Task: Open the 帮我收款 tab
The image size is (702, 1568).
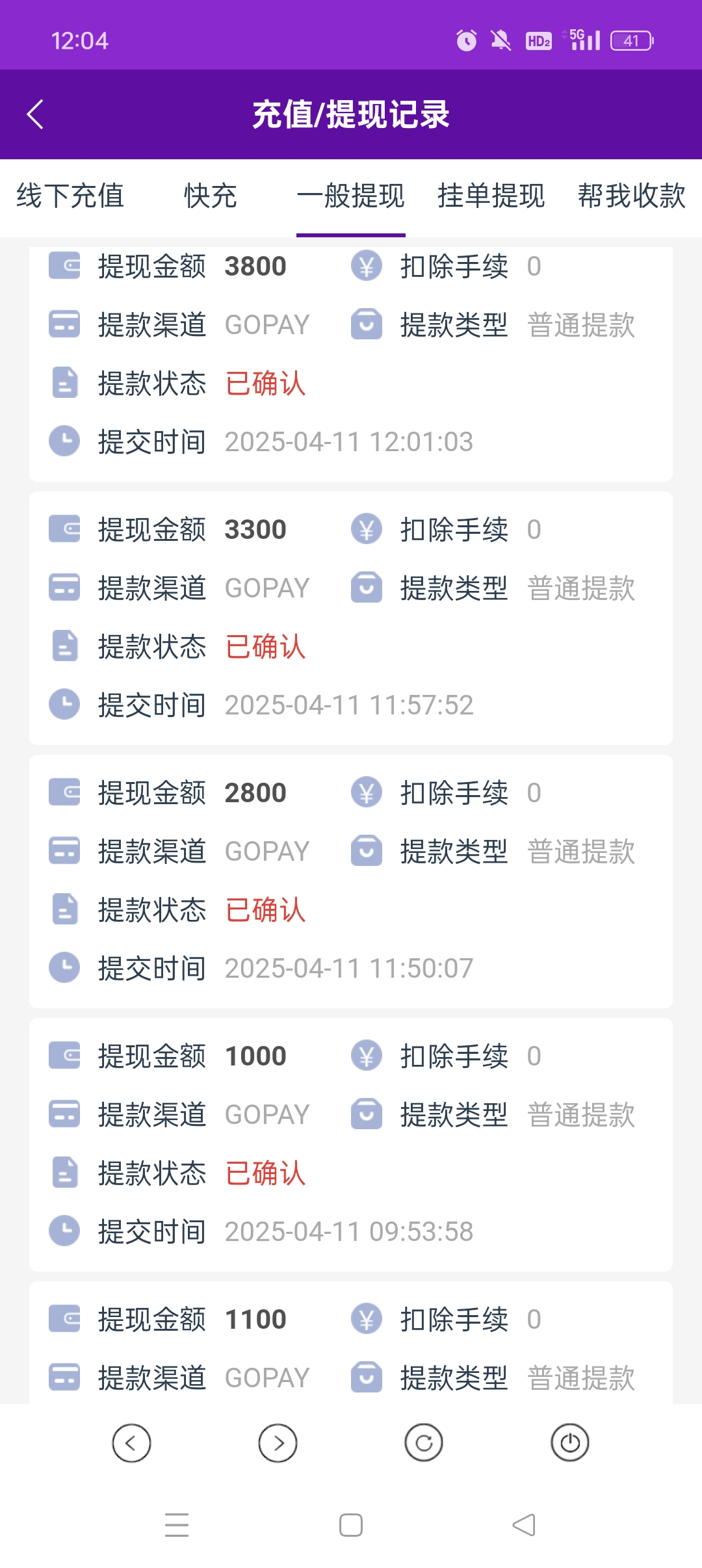Action: (x=631, y=196)
